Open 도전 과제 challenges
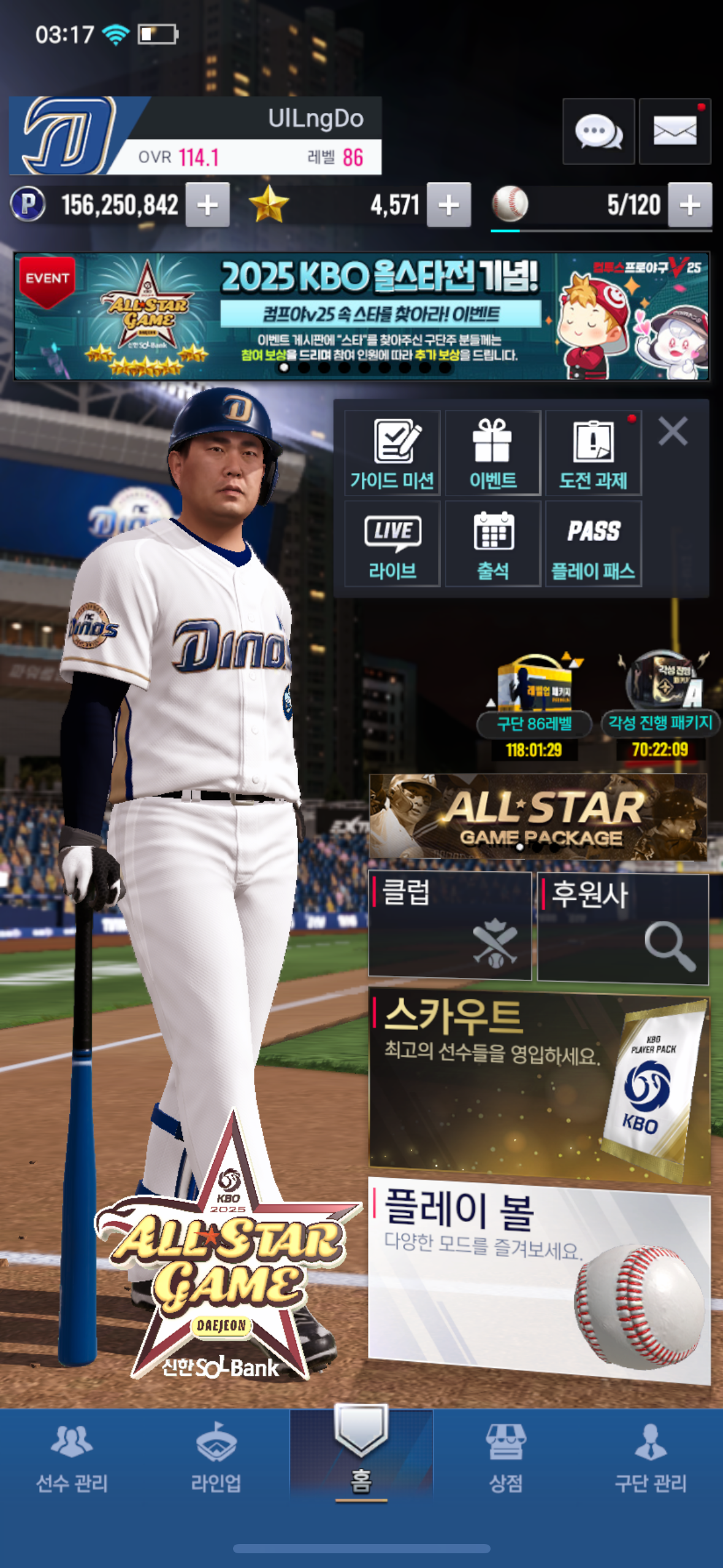The image size is (723, 1568). pyautogui.click(x=593, y=453)
